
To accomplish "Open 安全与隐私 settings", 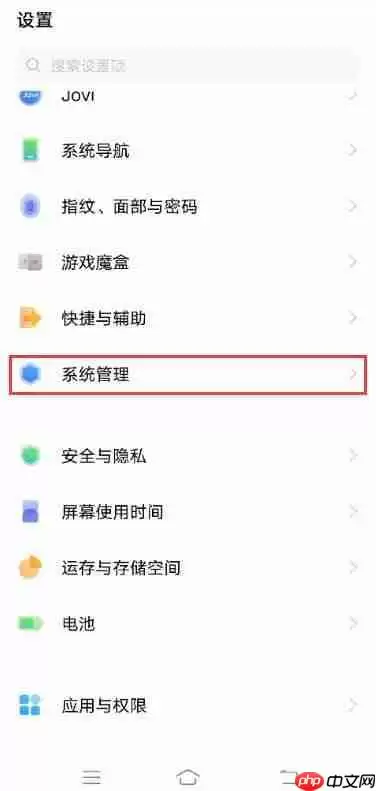I will pyautogui.click(x=188, y=456).
